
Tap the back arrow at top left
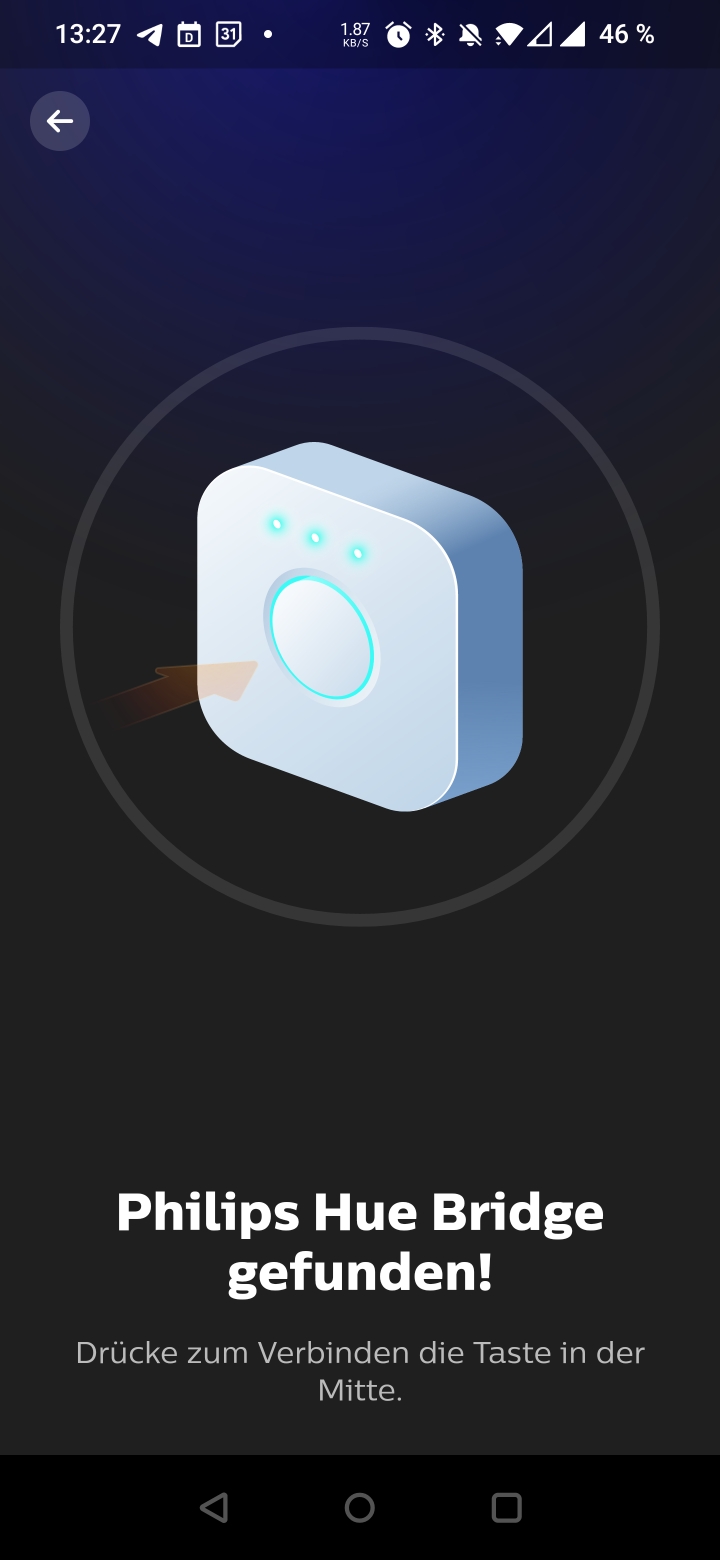tap(60, 122)
